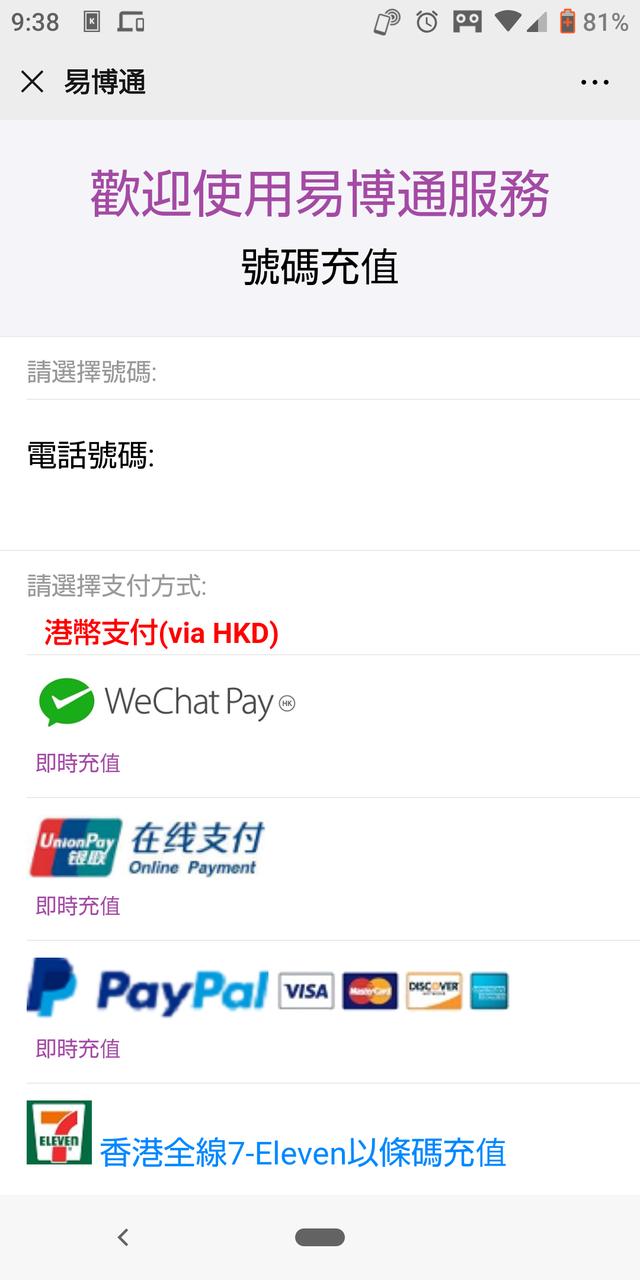Screen dimensions: 640x1280
Task: Open 香港全線7-Eleven以條碼充值 link
Action: pyautogui.click(x=302, y=1152)
